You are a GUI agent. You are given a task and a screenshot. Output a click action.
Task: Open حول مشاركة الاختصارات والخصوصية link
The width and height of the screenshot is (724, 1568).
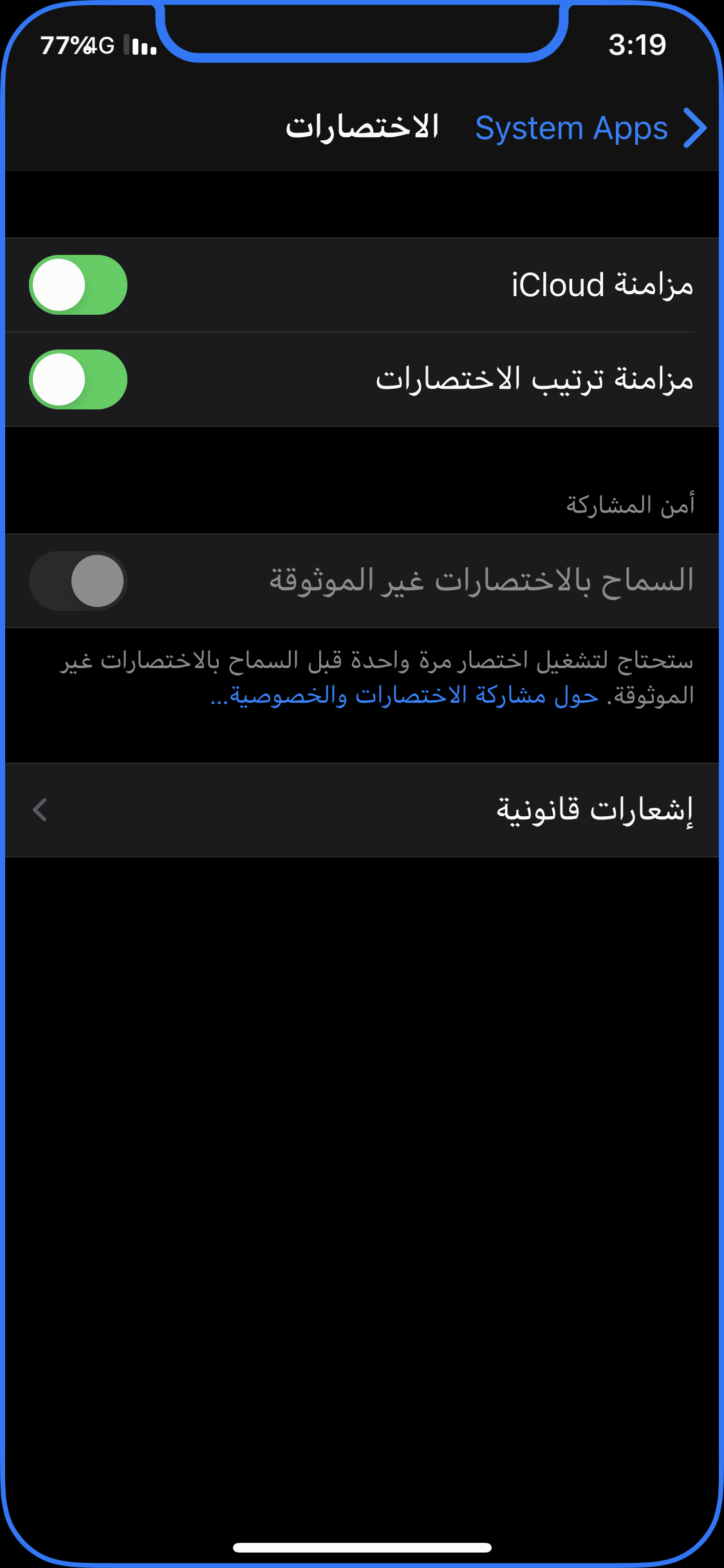tap(404, 696)
